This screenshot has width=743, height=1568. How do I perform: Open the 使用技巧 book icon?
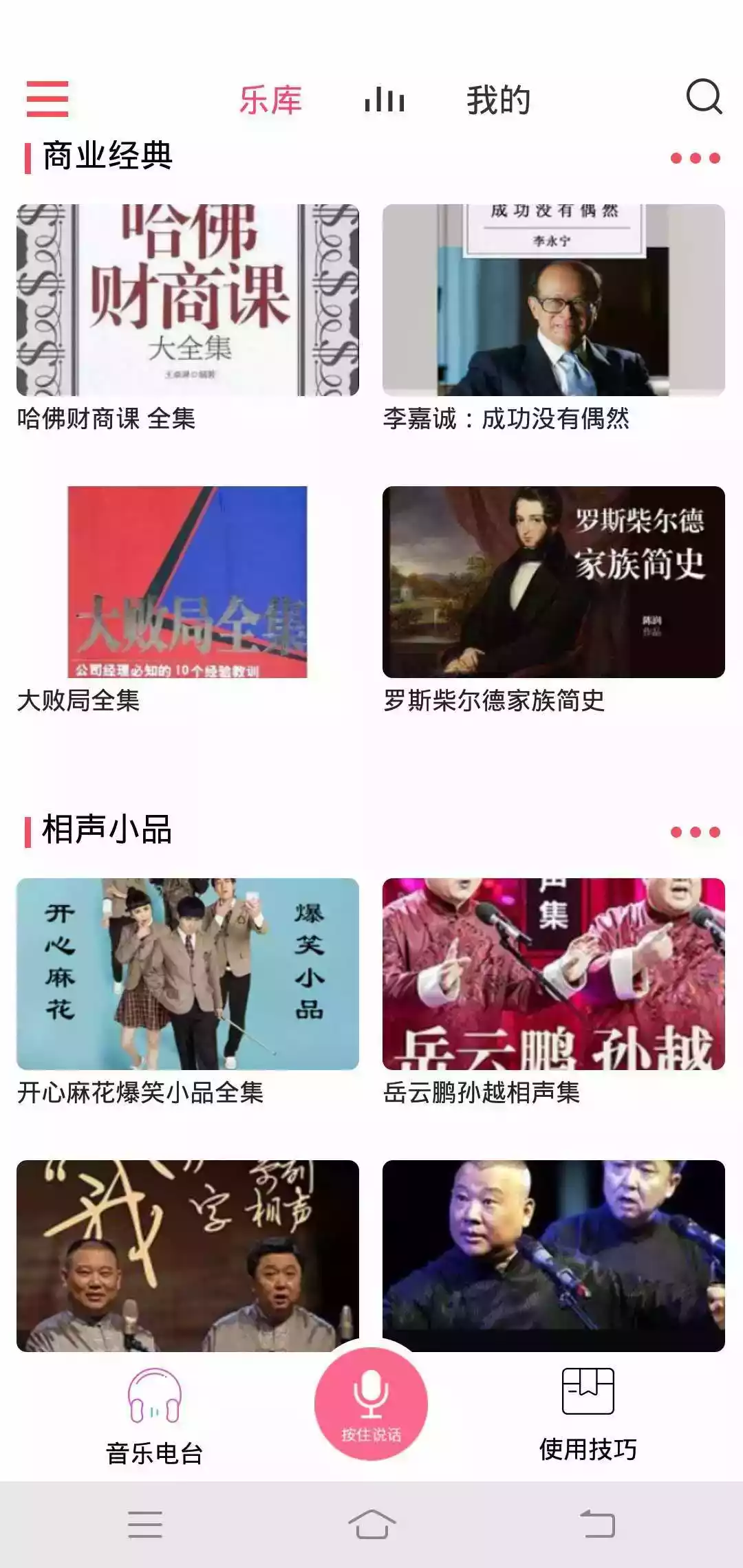click(588, 1391)
